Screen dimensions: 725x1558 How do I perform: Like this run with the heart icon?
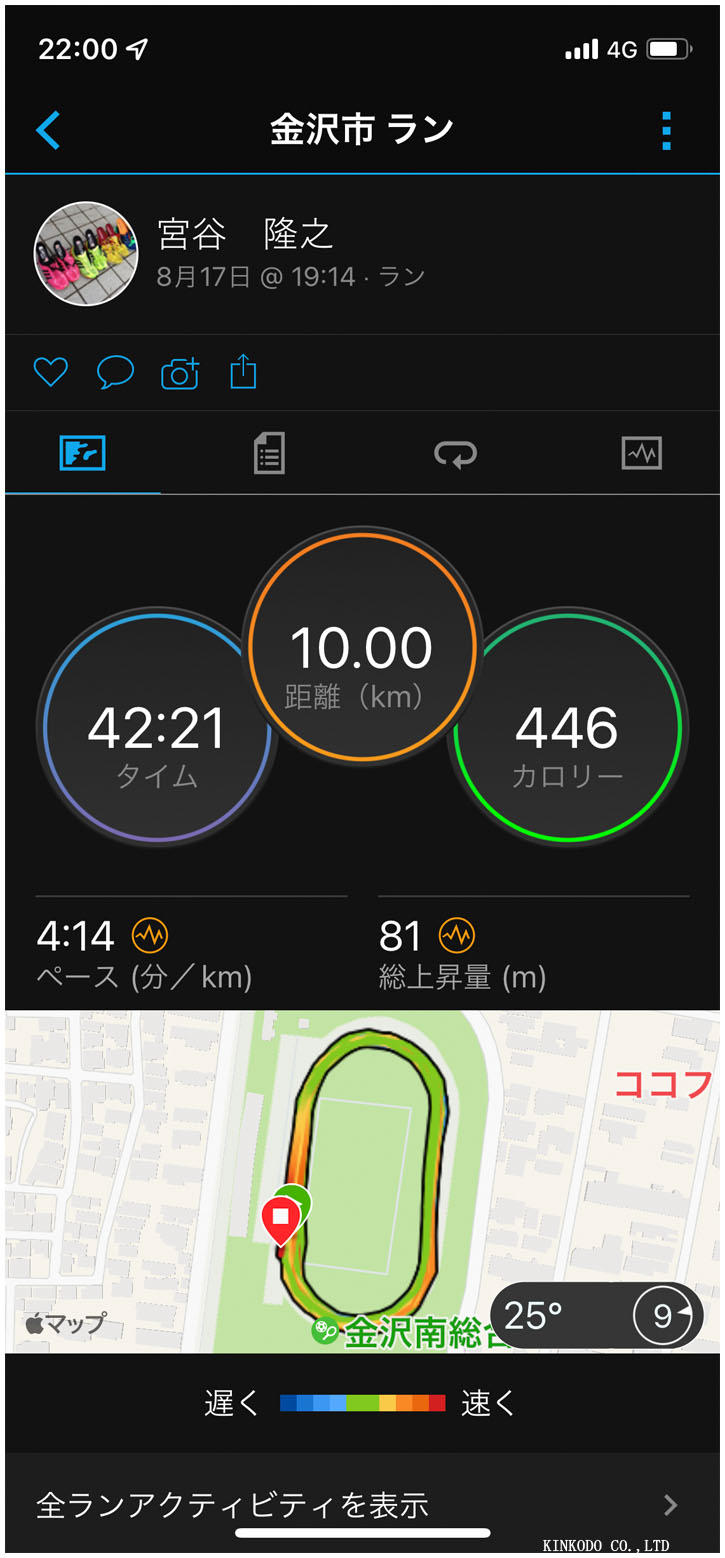[51, 373]
